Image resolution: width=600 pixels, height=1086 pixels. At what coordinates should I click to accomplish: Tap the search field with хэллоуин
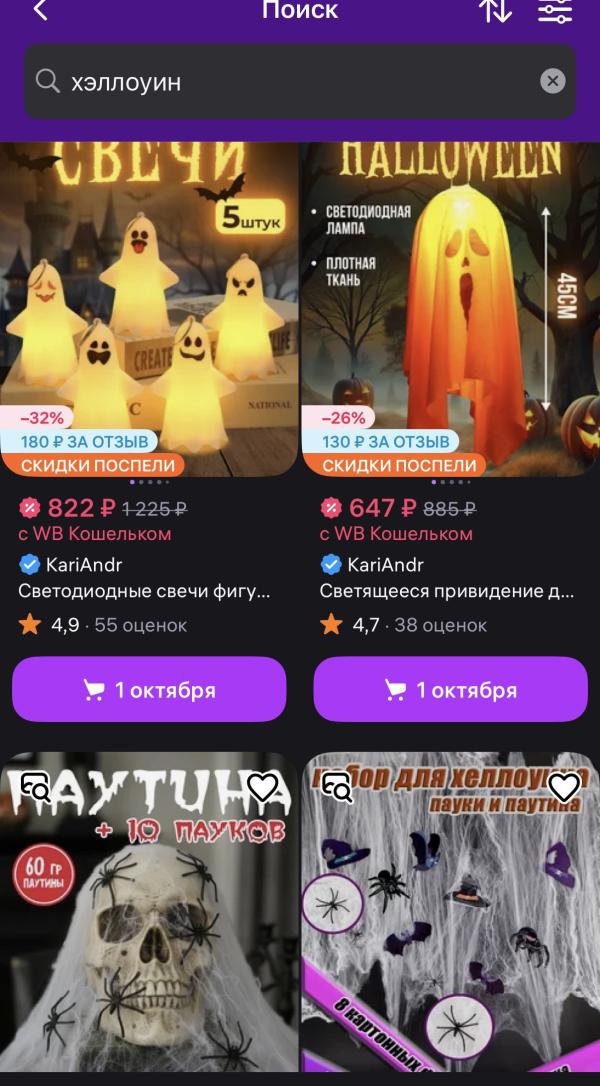pyautogui.click(x=280, y=82)
